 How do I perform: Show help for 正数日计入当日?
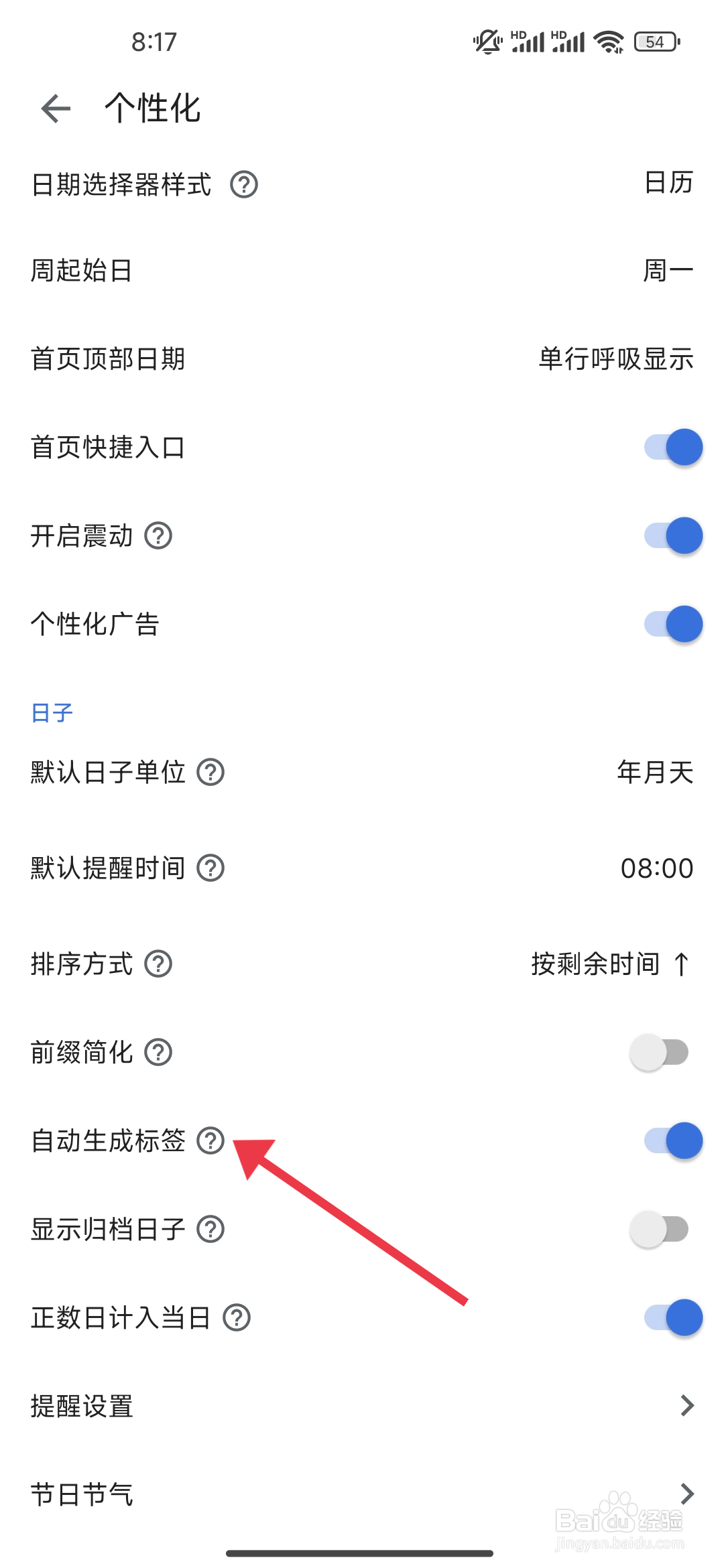click(237, 1318)
